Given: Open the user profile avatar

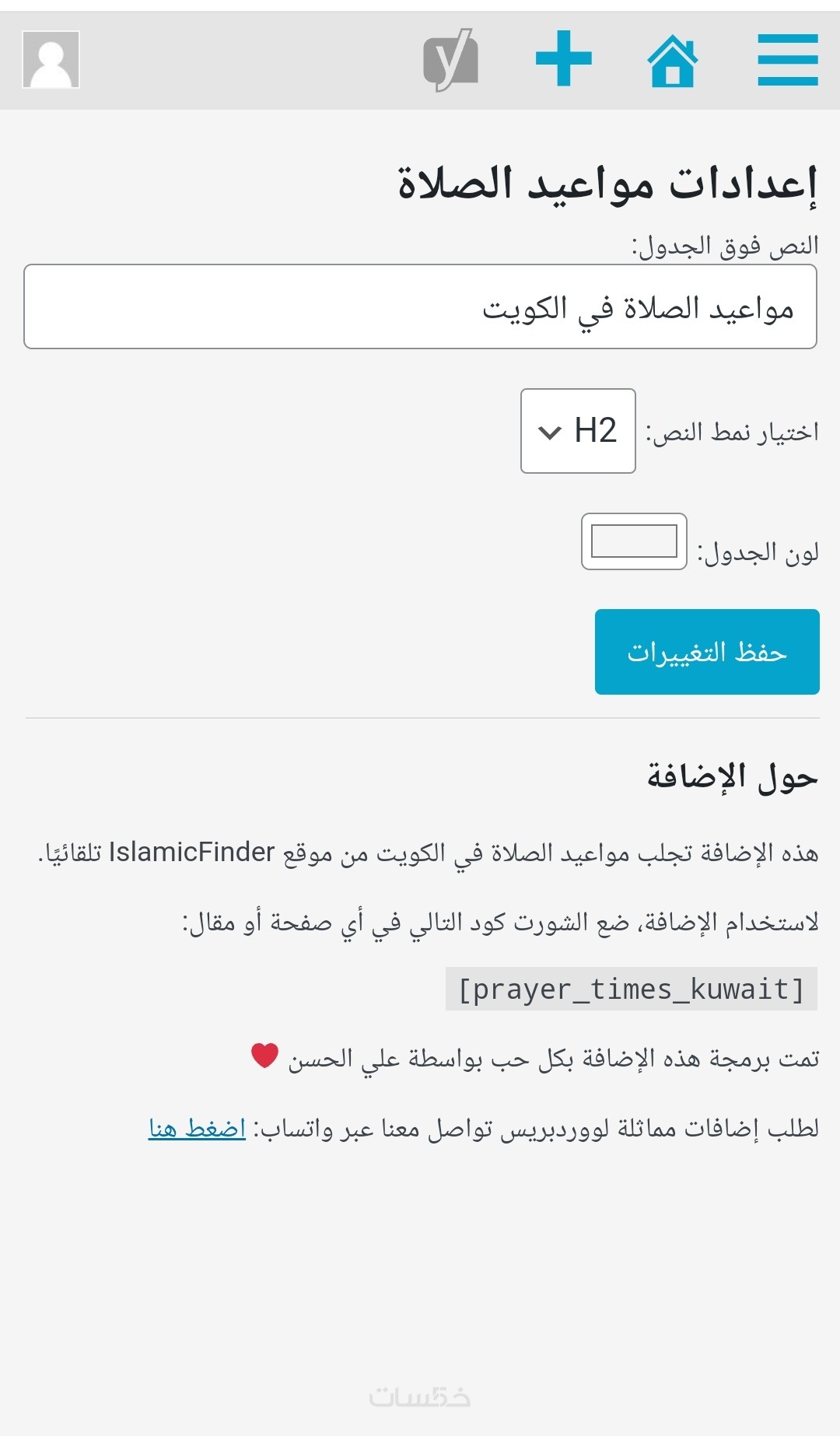Looking at the screenshot, I should tap(51, 60).
